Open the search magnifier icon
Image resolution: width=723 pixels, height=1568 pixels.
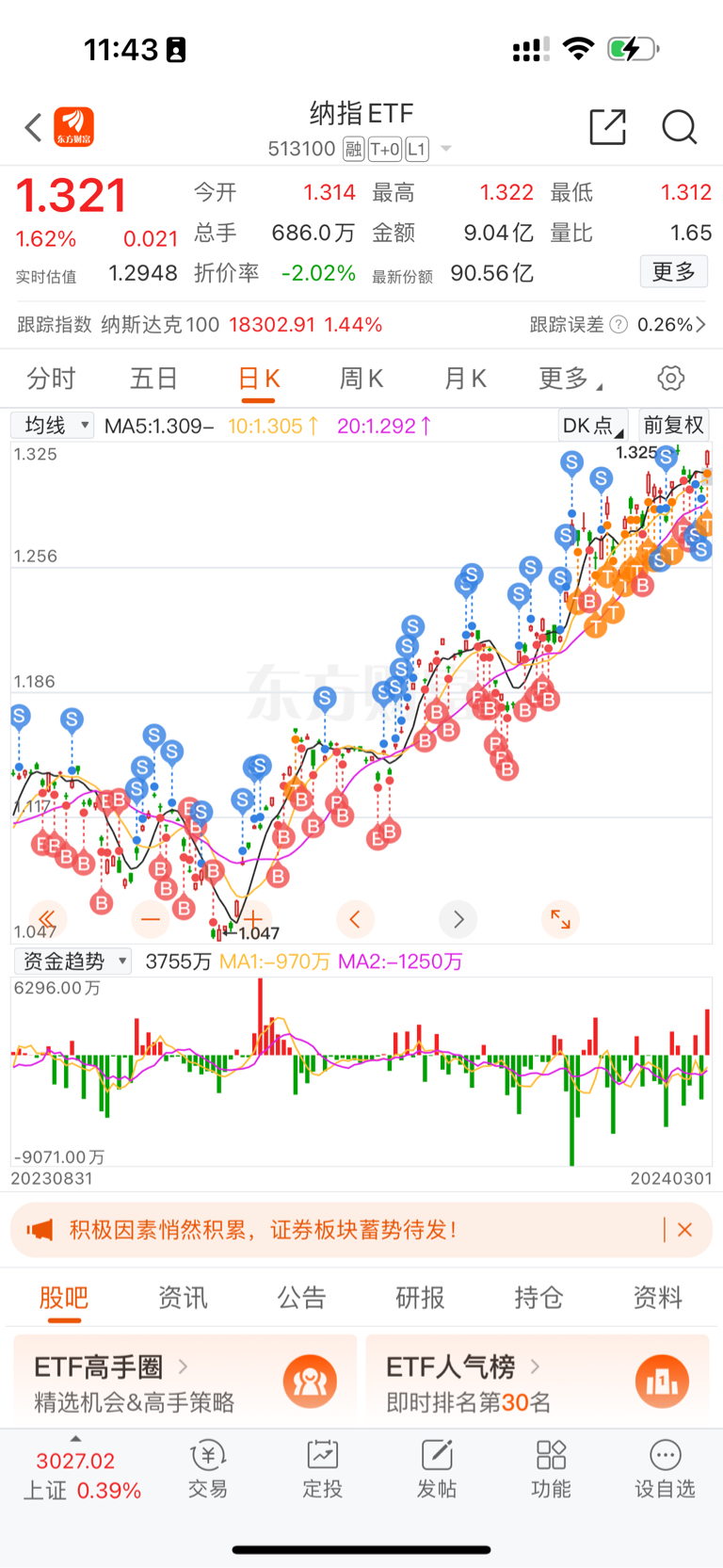(679, 127)
